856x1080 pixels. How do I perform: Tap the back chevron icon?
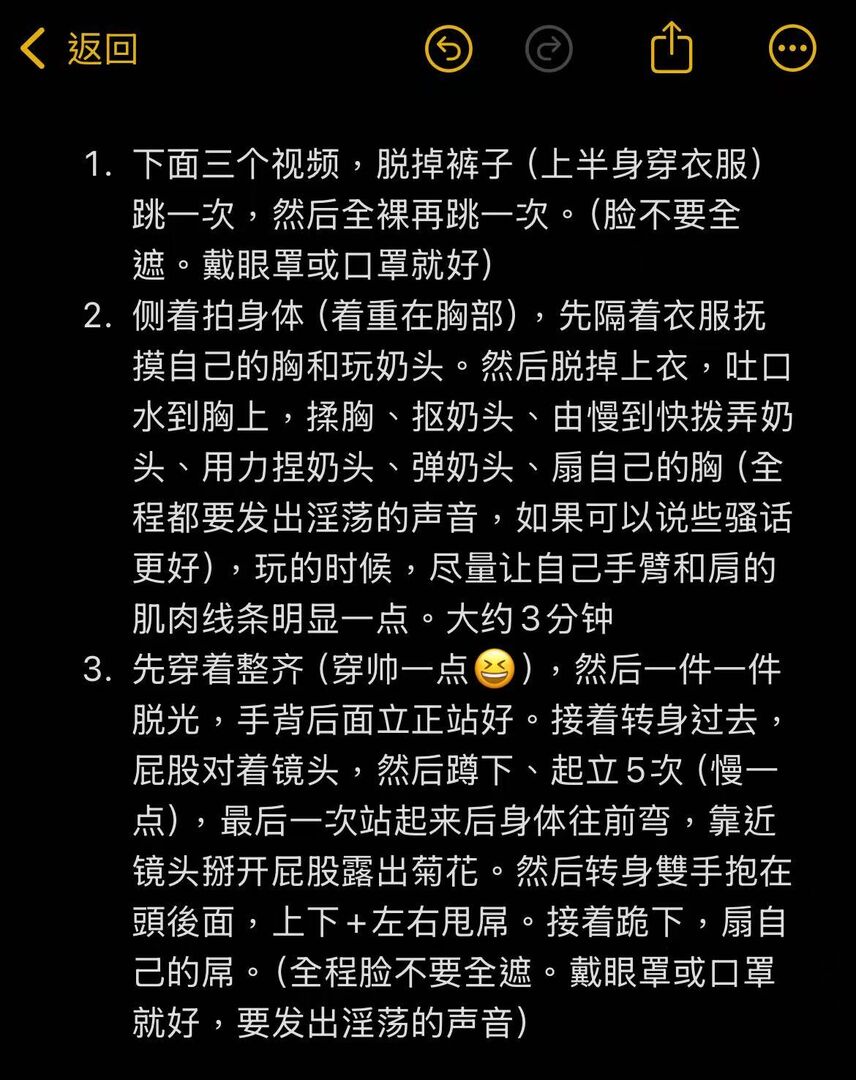(x=34, y=48)
